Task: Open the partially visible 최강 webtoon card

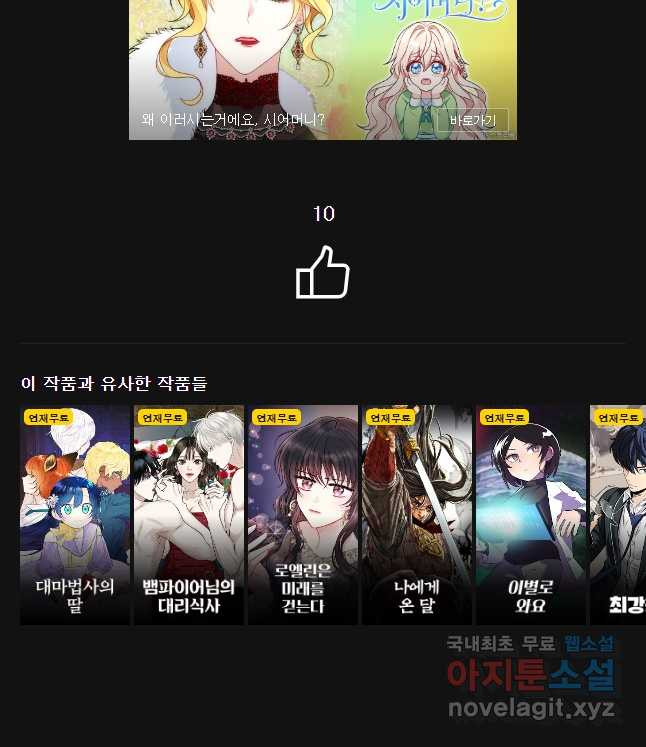Action: pyautogui.click(x=620, y=515)
